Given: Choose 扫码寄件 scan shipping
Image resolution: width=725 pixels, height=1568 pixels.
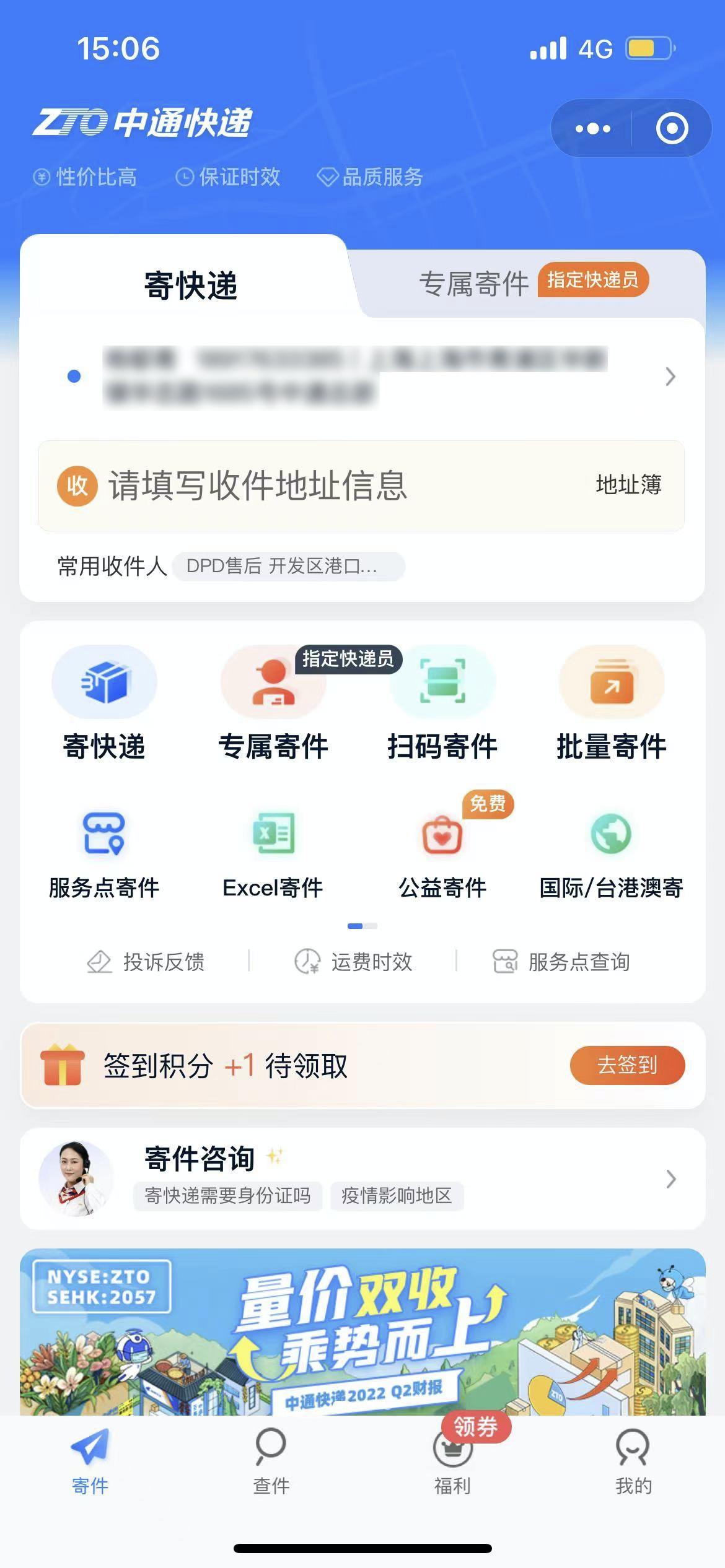Looking at the screenshot, I should pos(442,705).
